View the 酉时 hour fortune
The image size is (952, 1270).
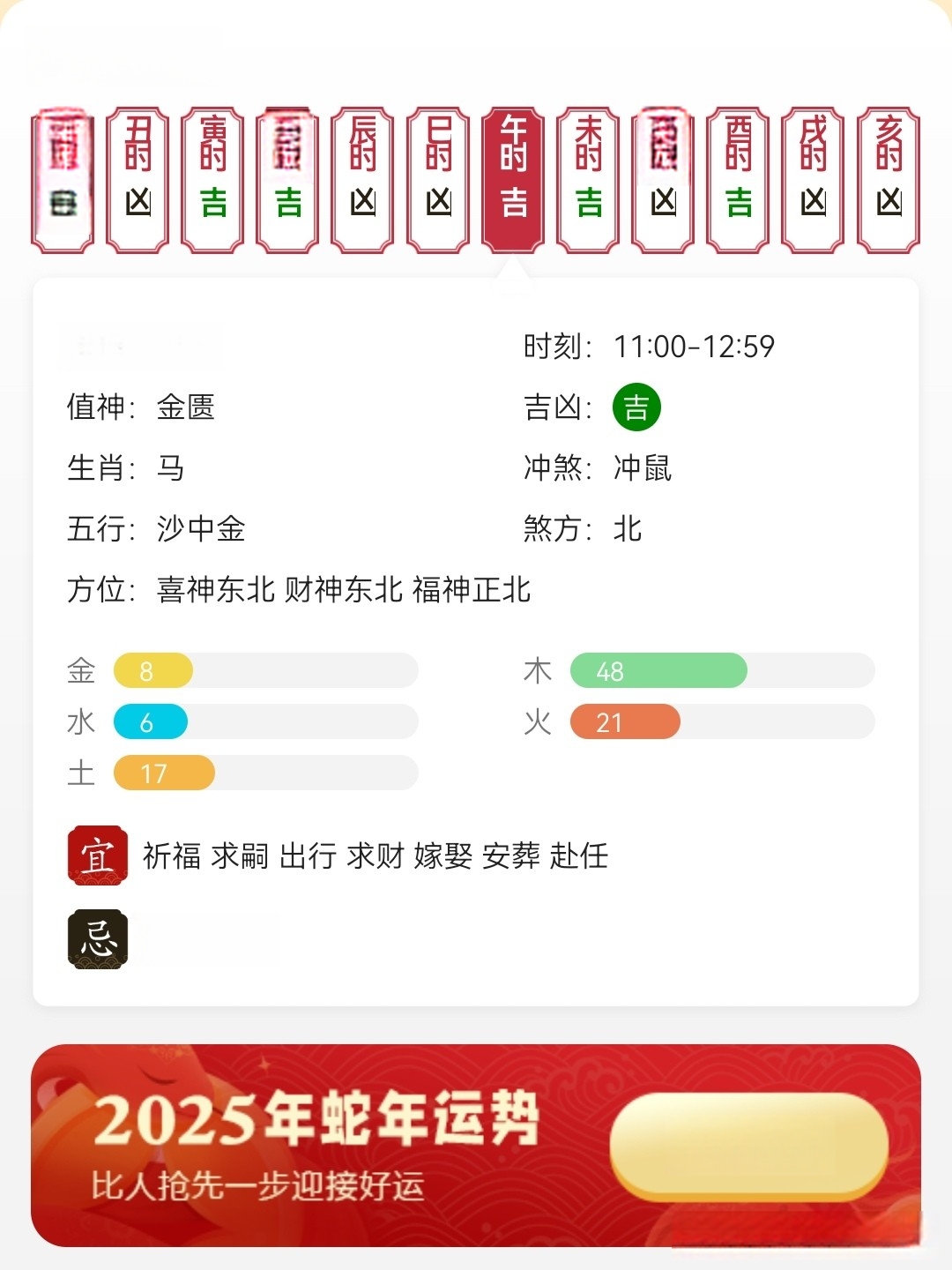click(x=739, y=179)
